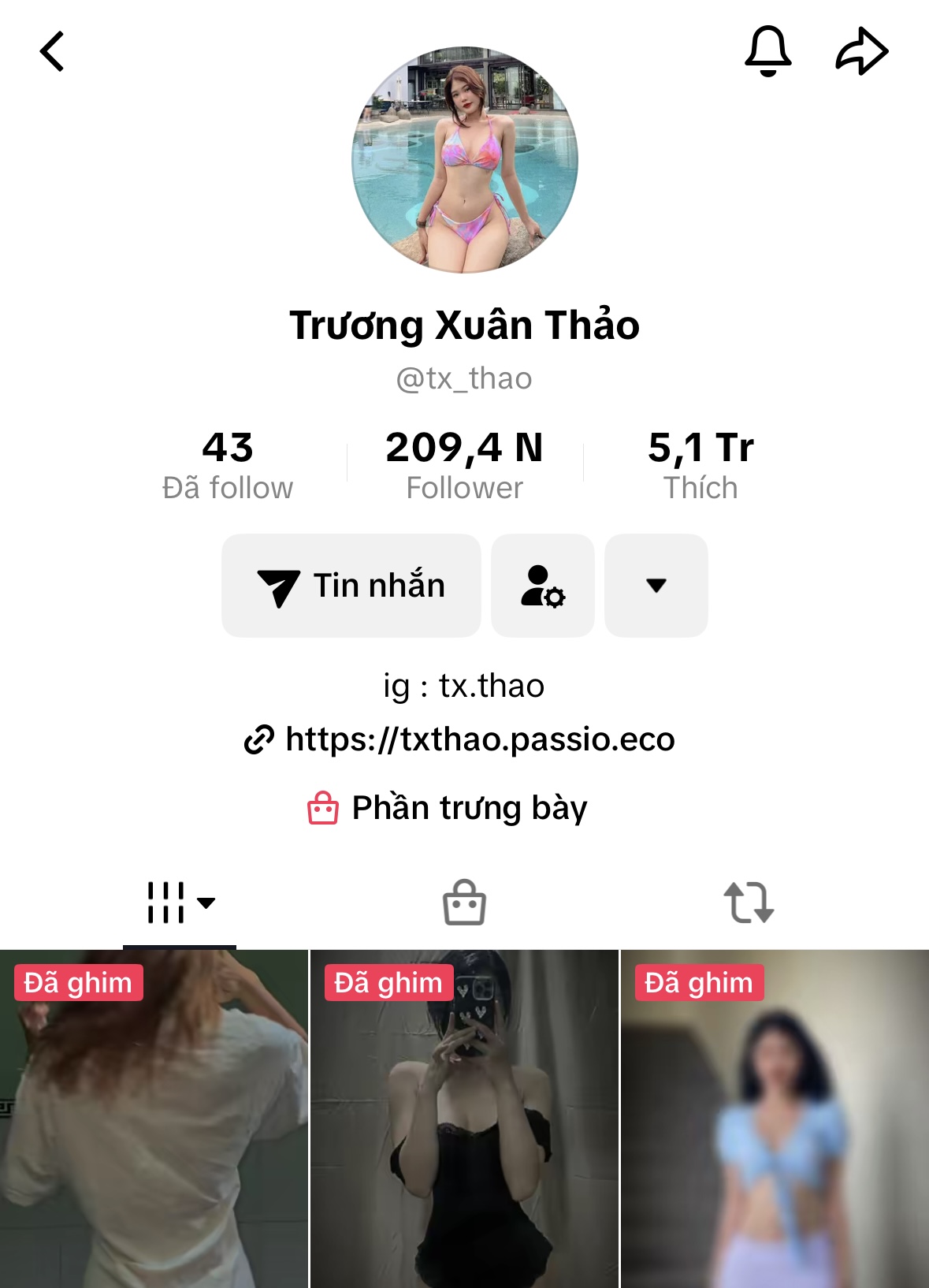Open the txthao.passio.eco link
Screen dimensions: 929x1288
coord(479,739)
